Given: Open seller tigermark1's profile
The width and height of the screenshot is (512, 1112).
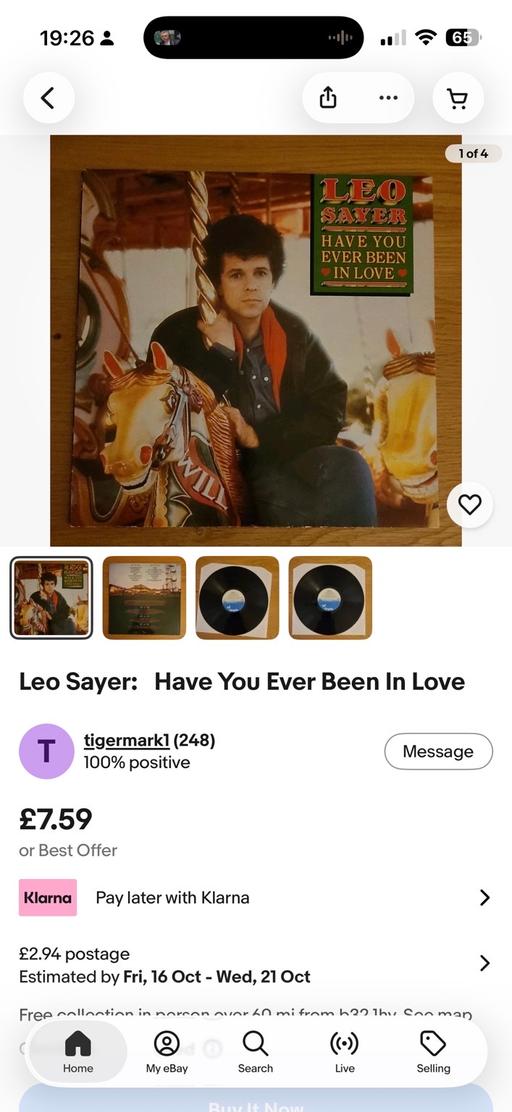Looking at the screenshot, I should coord(126,740).
